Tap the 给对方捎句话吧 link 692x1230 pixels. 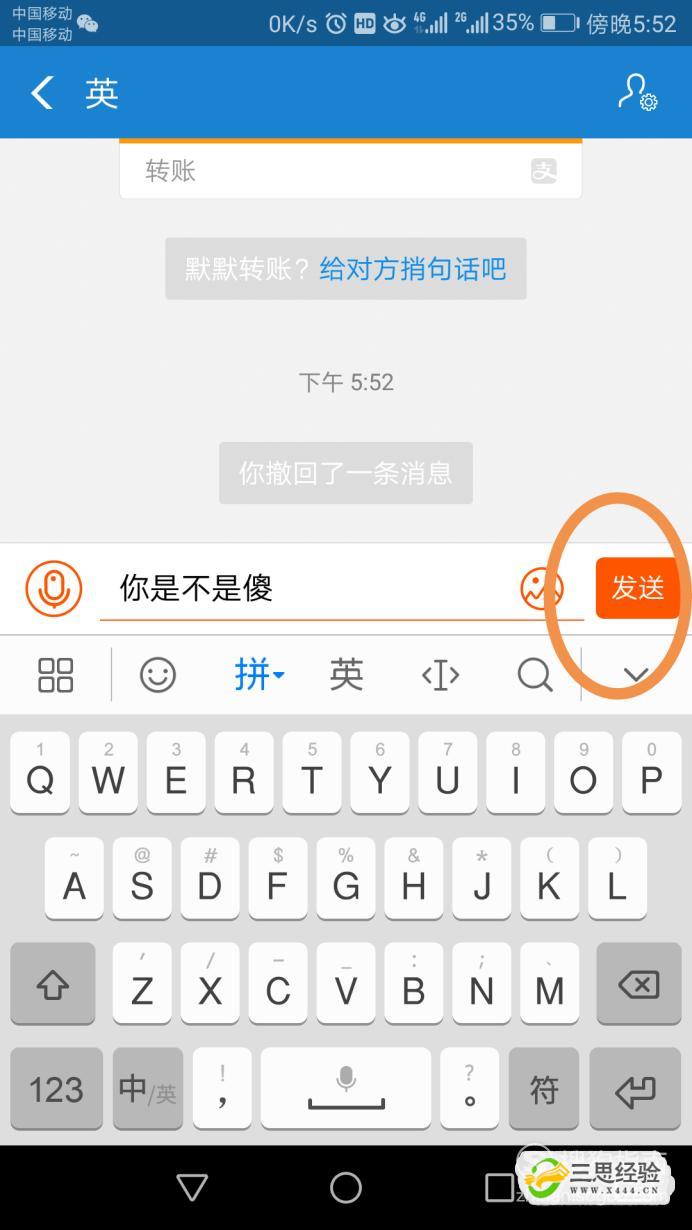pos(412,269)
